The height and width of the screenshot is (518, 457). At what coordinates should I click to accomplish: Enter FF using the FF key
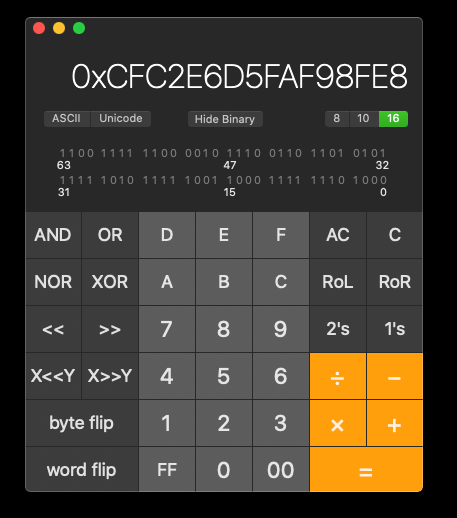[167, 470]
